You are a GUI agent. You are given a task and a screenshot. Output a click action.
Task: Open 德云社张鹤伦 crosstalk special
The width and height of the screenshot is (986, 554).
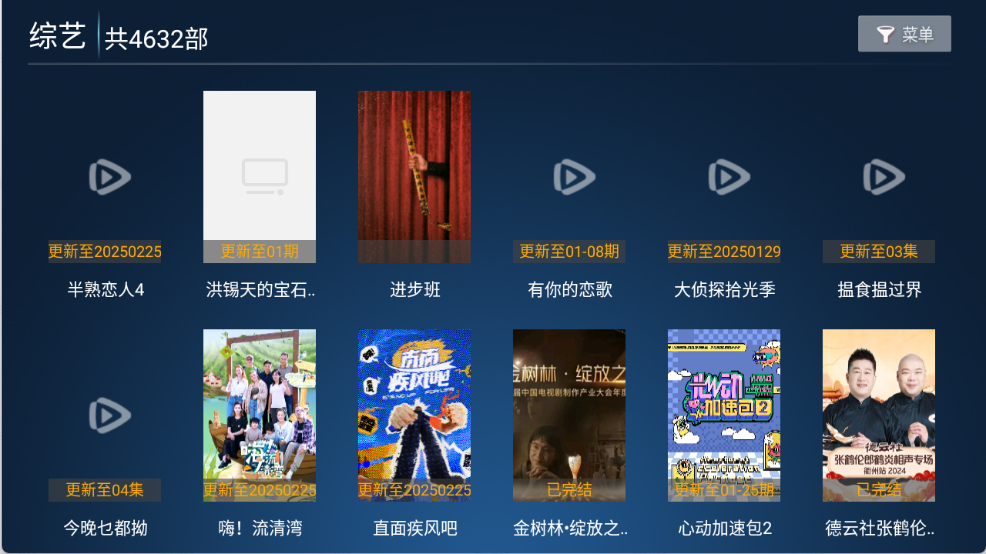click(879, 416)
